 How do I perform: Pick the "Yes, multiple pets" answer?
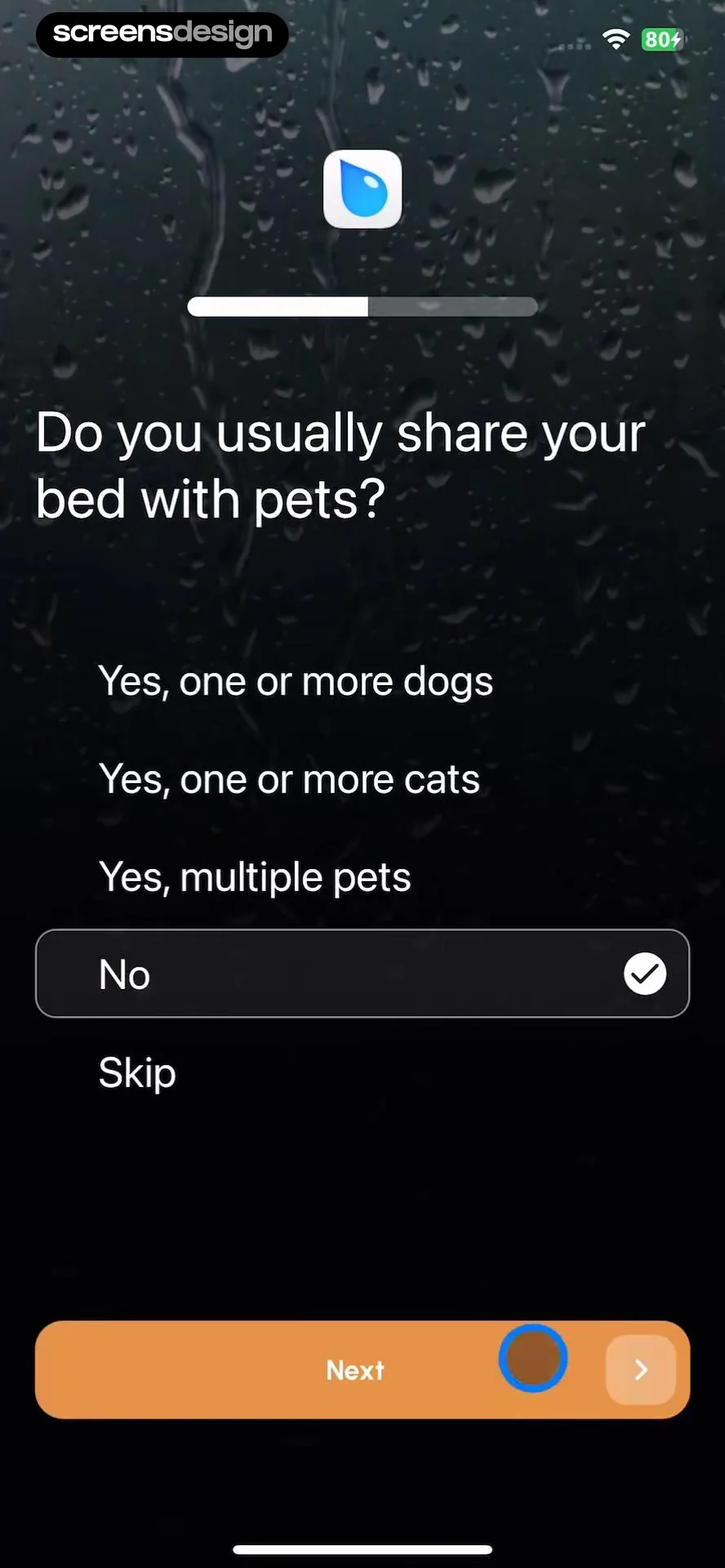(362, 876)
